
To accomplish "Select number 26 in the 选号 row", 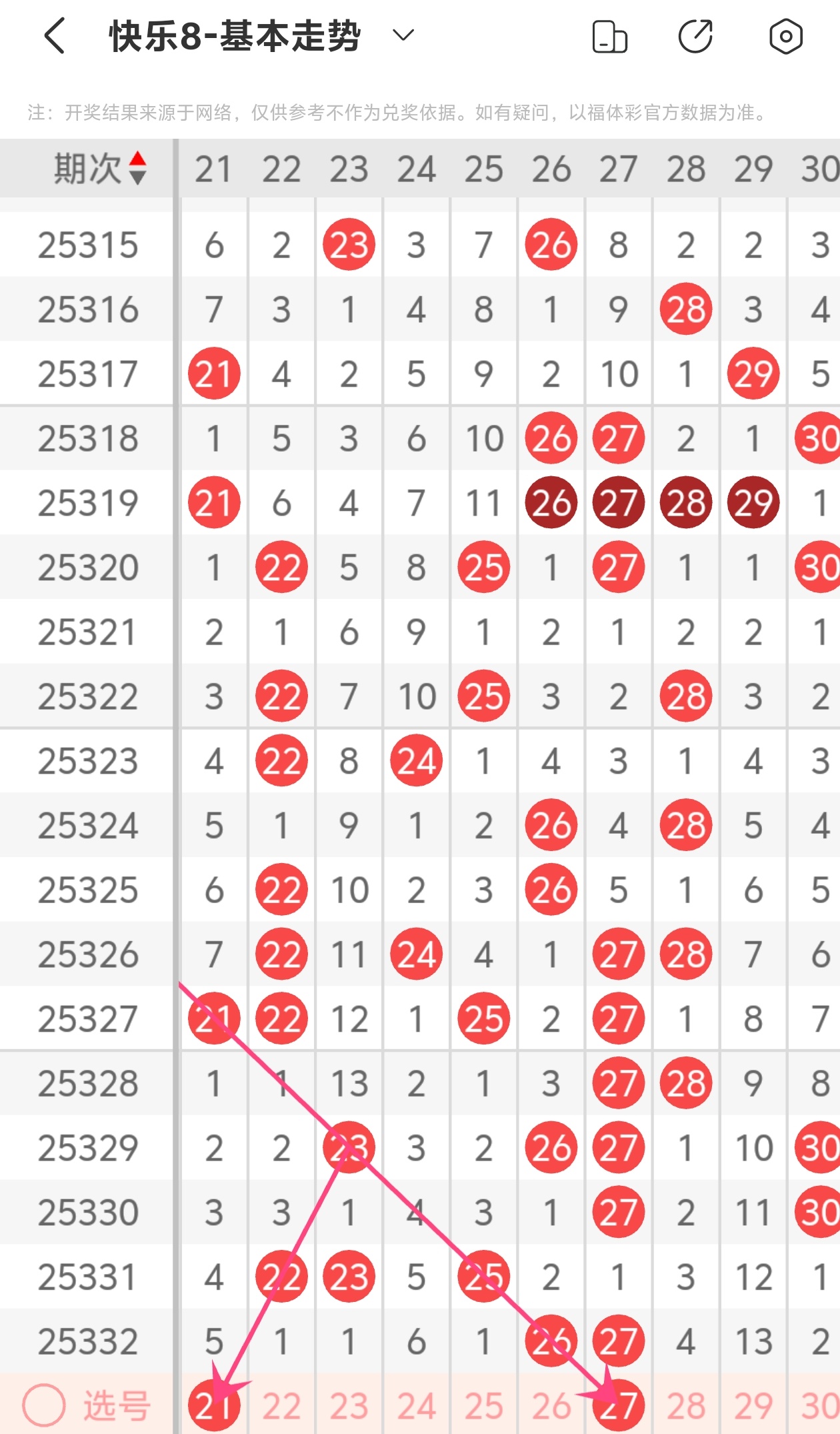I will (x=551, y=1405).
